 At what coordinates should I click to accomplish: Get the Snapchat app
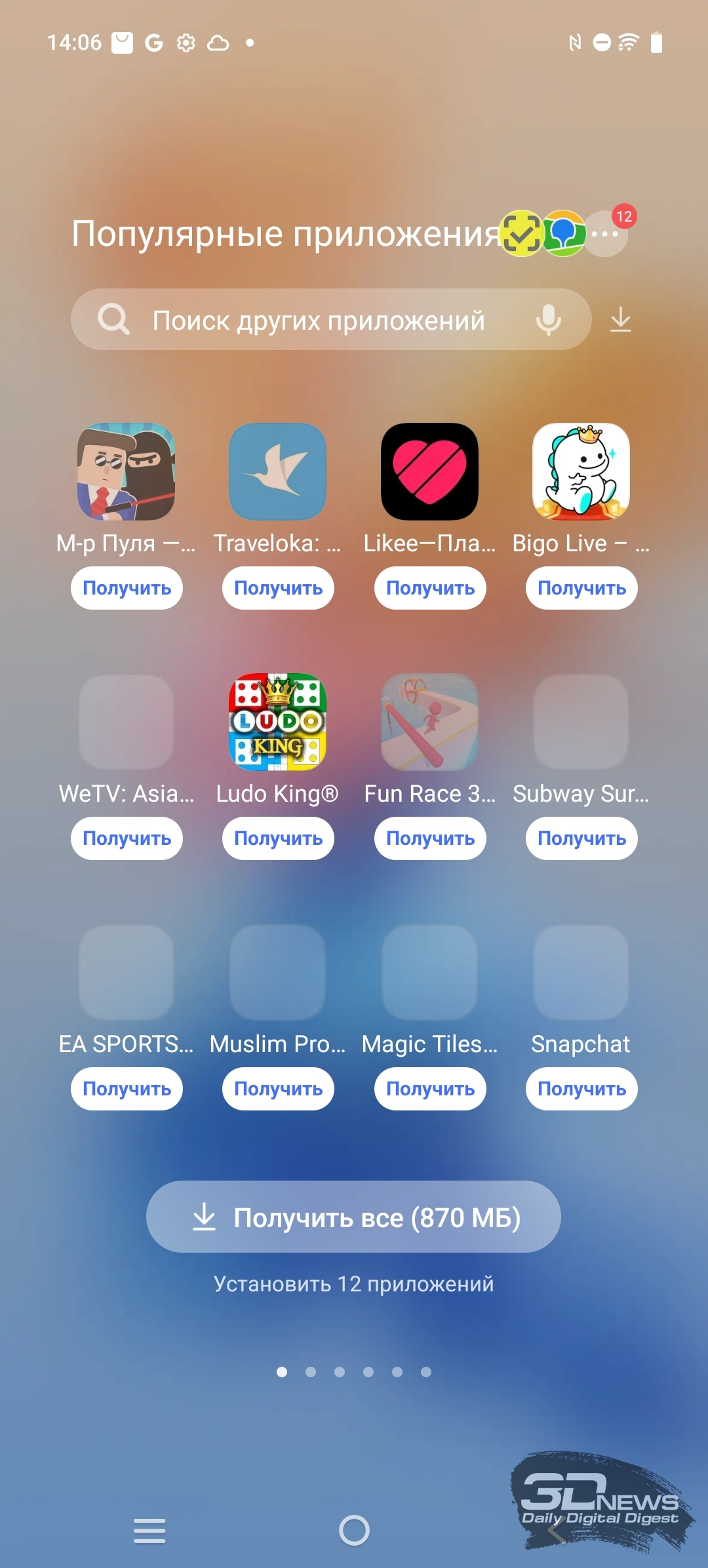pyautogui.click(x=581, y=1089)
